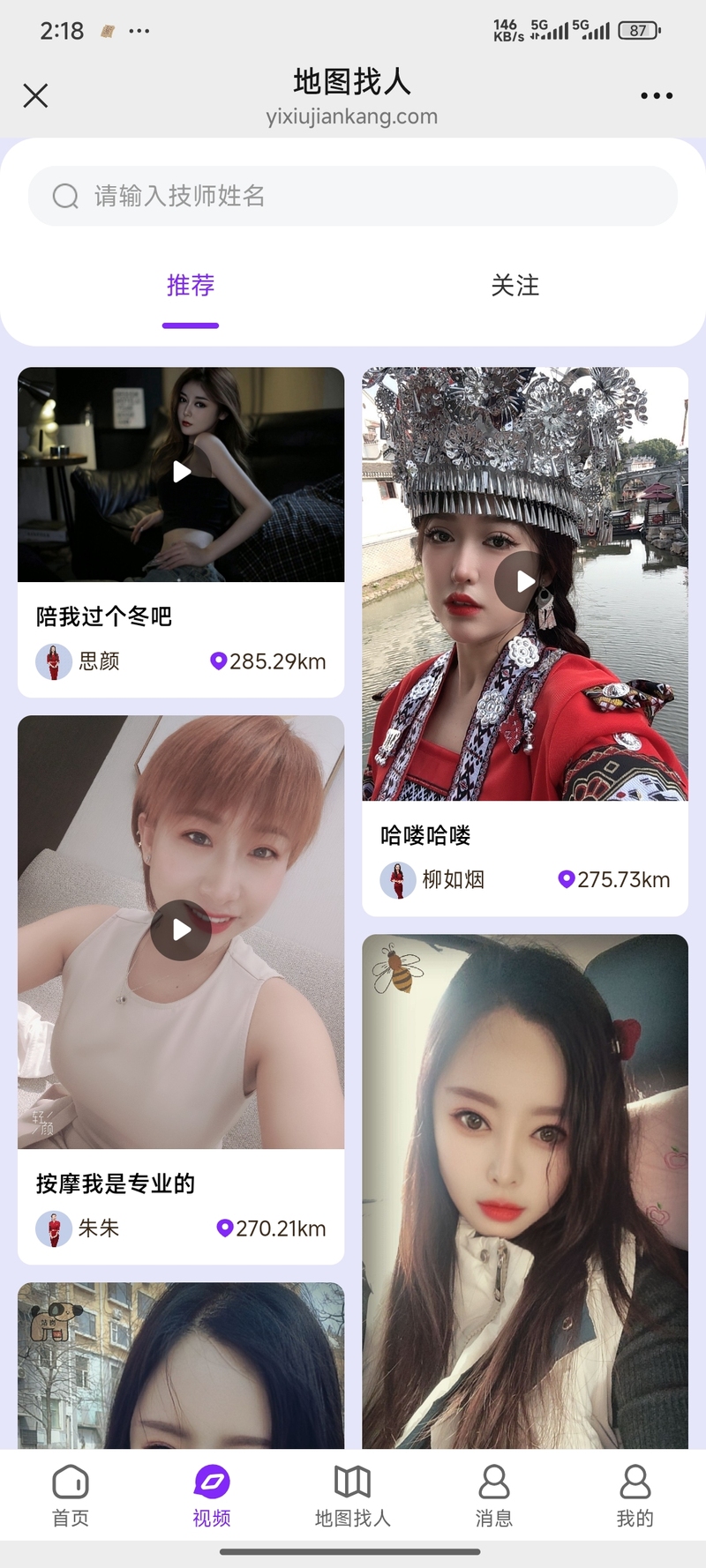Viewport: 706px width, 1568px height.
Task: Play the 按摩我是专业的 video
Action: click(181, 930)
